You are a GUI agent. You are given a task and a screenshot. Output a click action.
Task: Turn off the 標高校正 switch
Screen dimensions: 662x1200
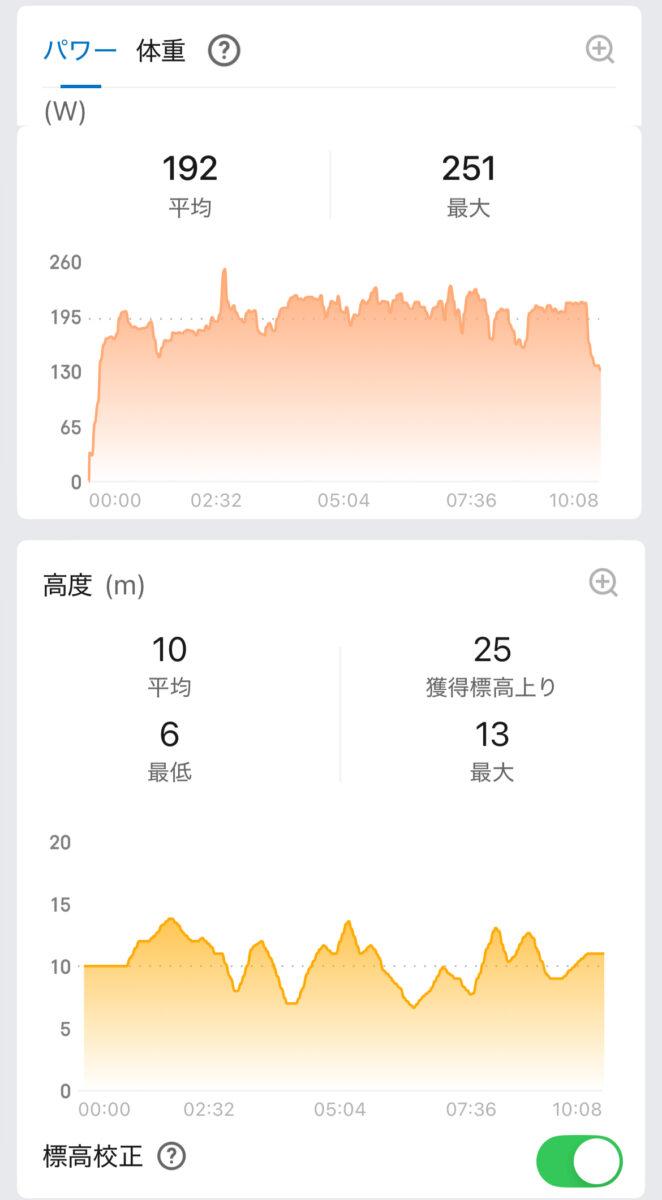click(x=580, y=1160)
